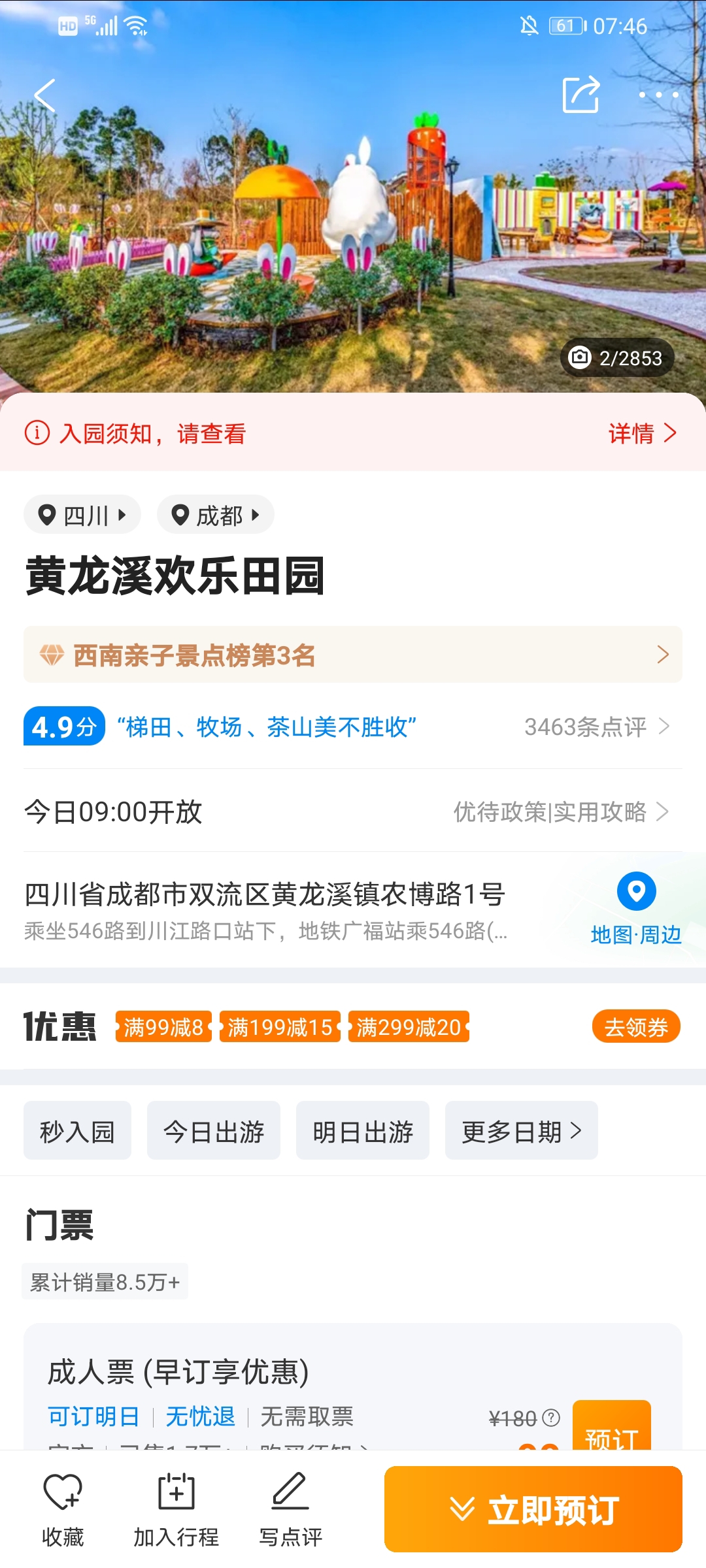Image resolution: width=706 pixels, height=1568 pixels.
Task: View the 3463条点评 reviews
Action: pyautogui.click(x=596, y=727)
